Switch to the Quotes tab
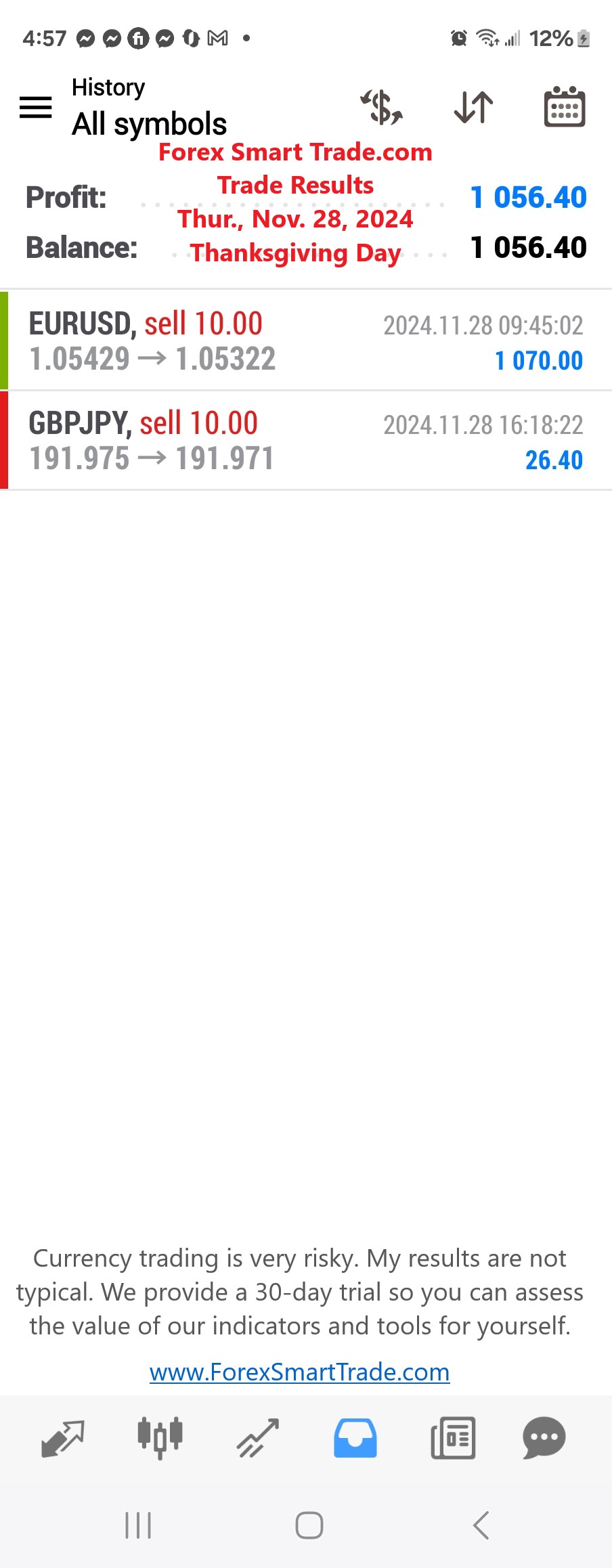Image resolution: width=612 pixels, height=1568 pixels. [x=63, y=1438]
